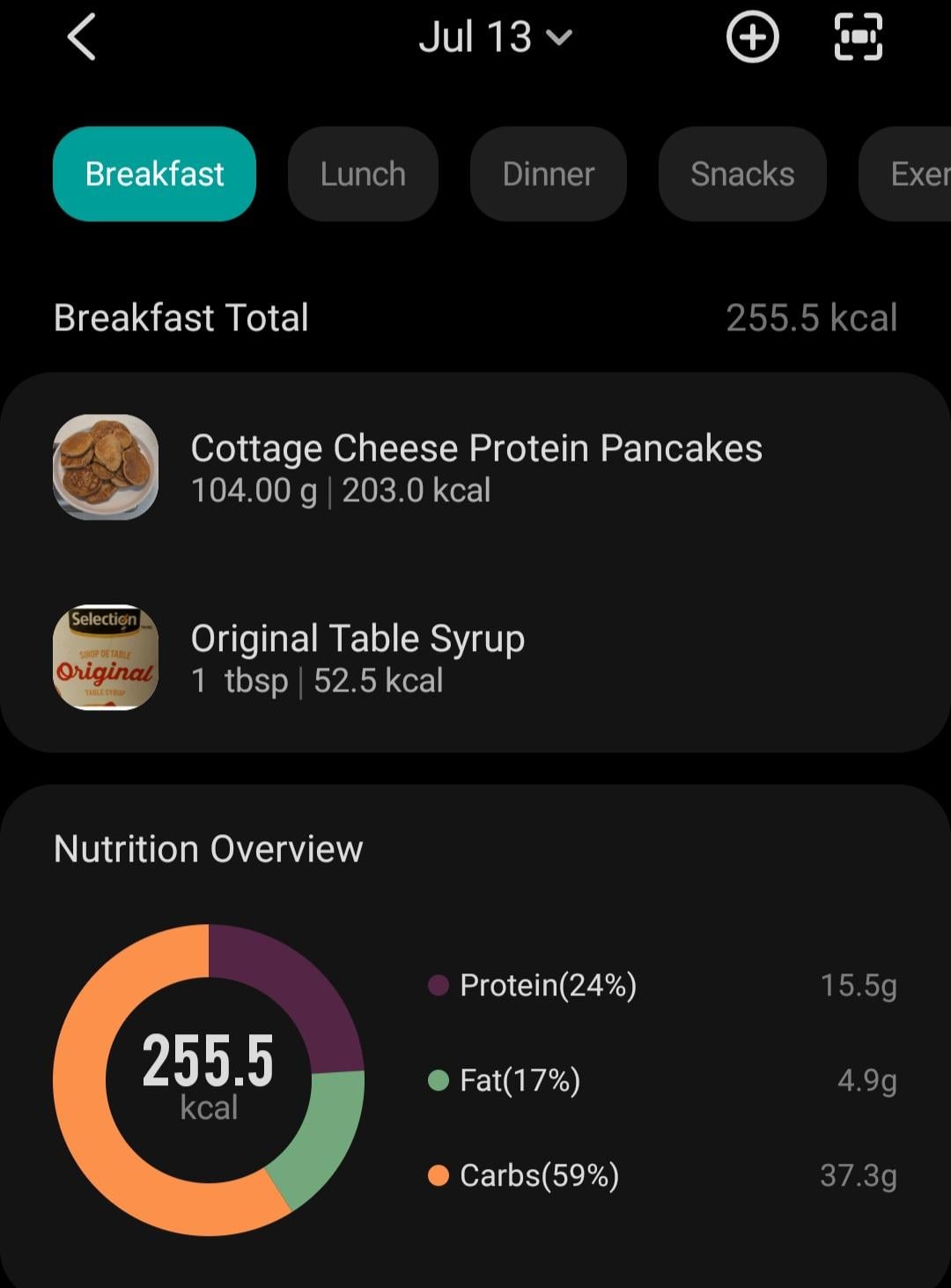The height and width of the screenshot is (1288, 951).
Task: Switch to the Dinner tab
Action: click(548, 174)
